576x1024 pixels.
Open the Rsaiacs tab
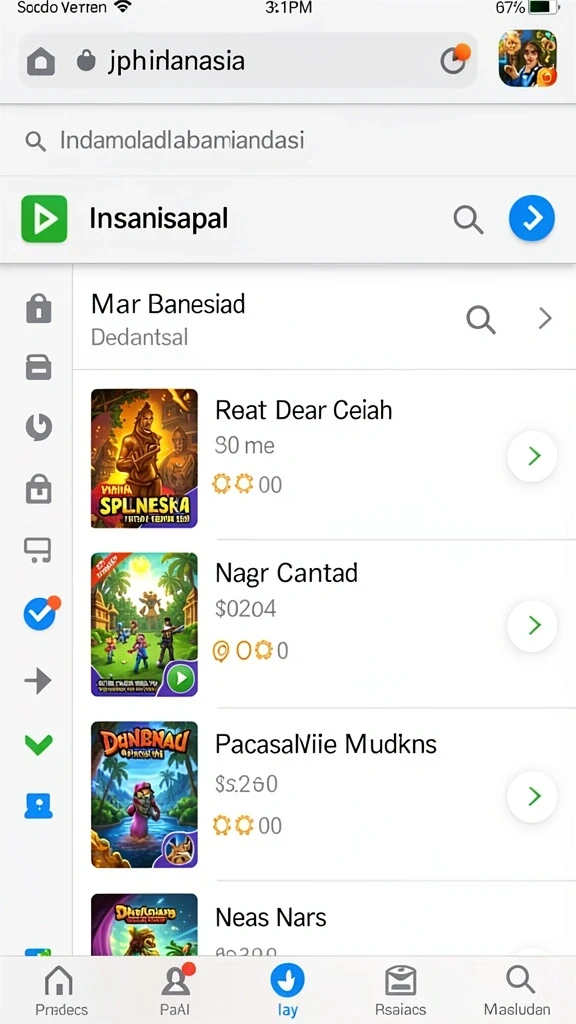pyautogui.click(x=400, y=991)
